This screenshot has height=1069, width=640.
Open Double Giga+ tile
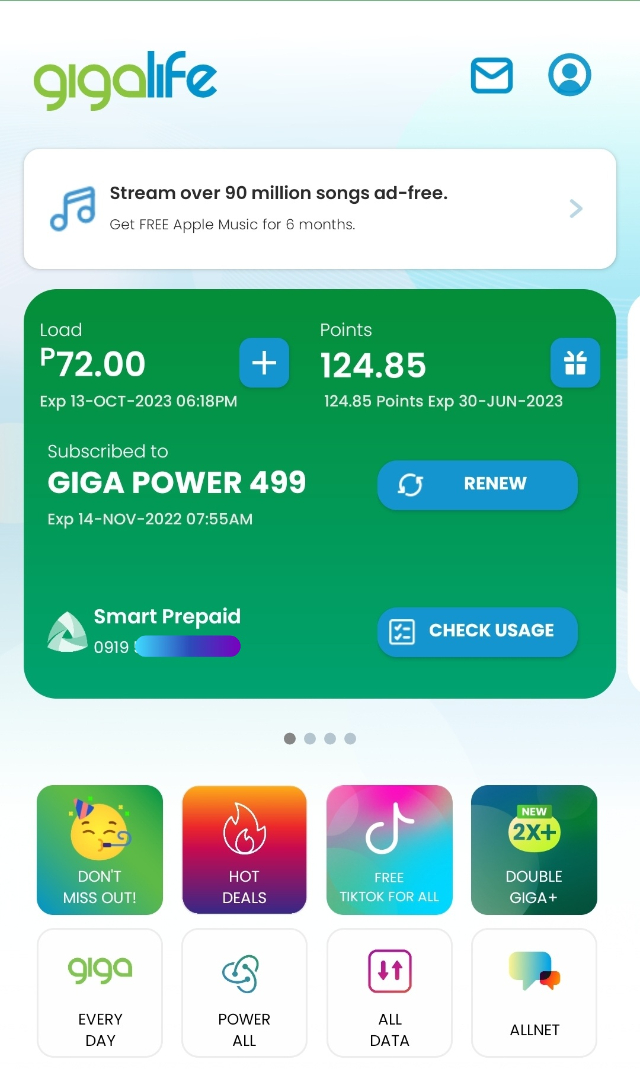534,849
